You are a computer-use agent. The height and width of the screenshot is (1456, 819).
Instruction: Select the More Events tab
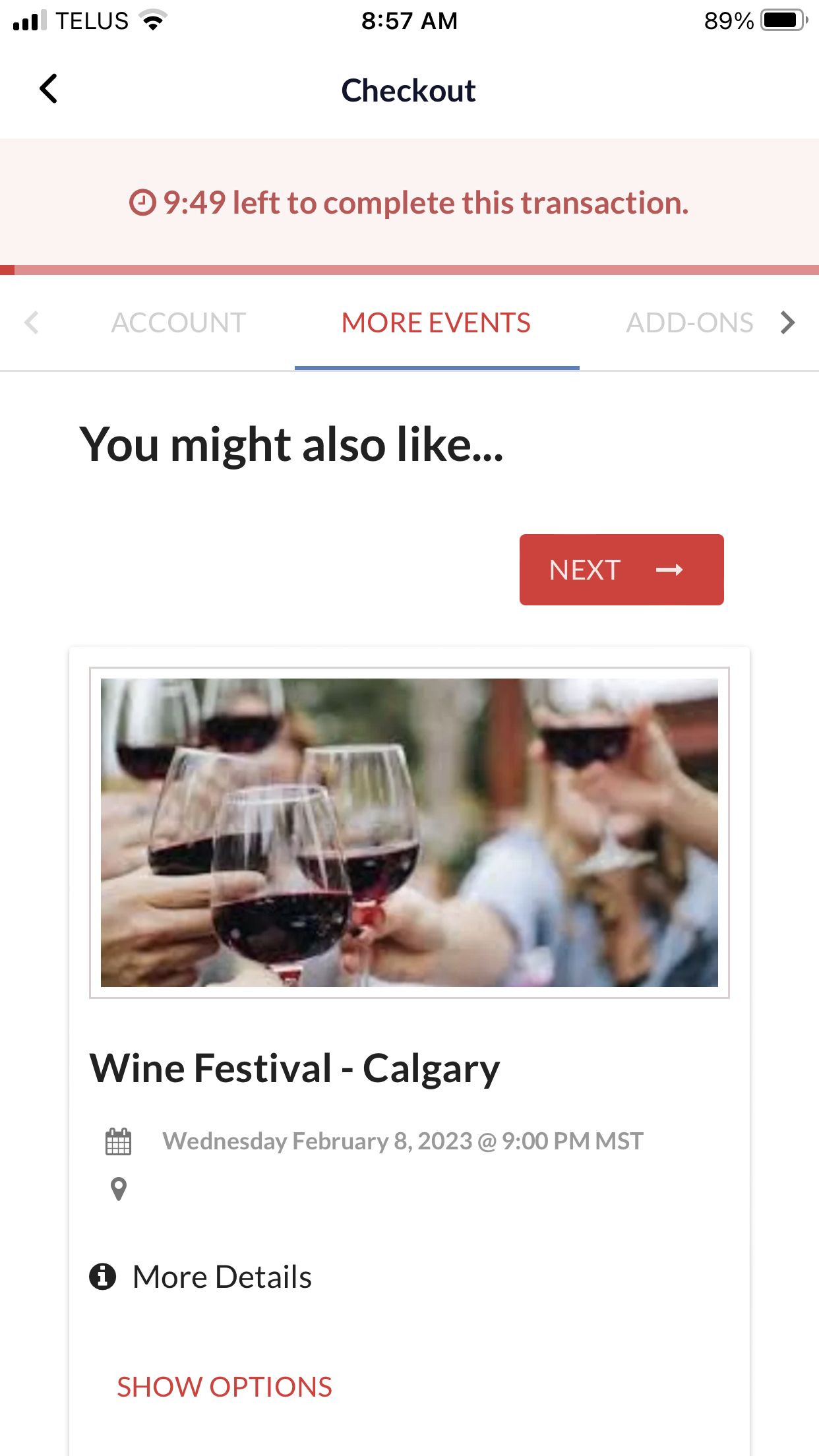click(x=436, y=323)
